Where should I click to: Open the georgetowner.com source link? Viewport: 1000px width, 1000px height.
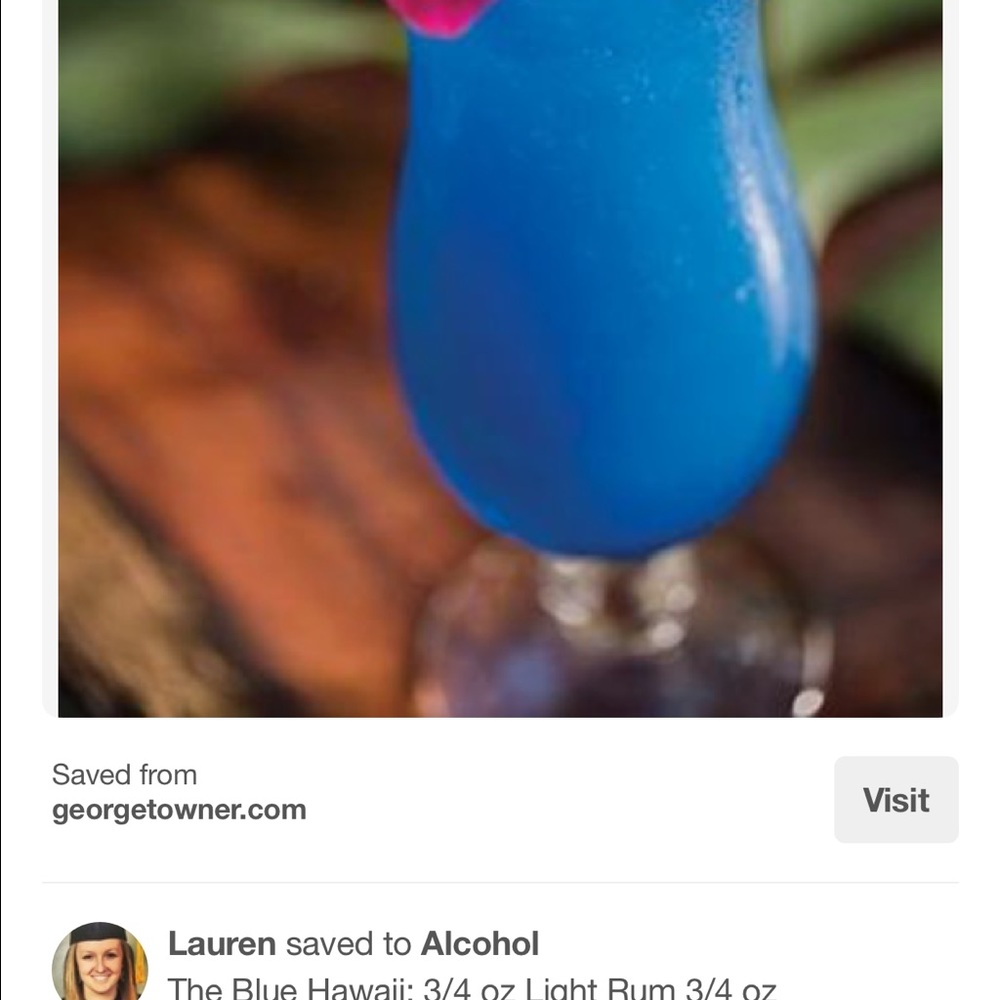[x=179, y=809]
